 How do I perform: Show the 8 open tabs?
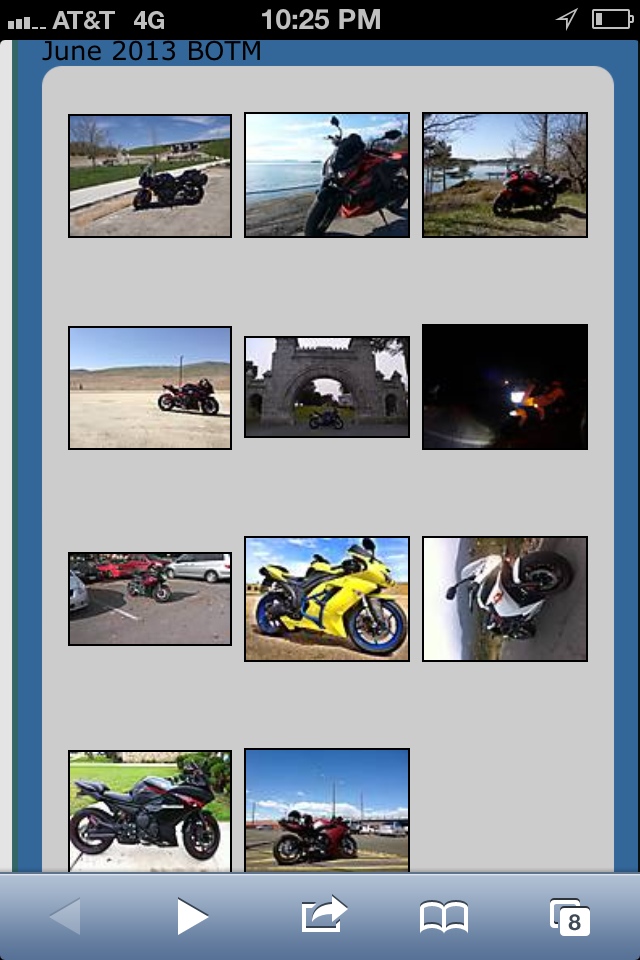(x=569, y=916)
